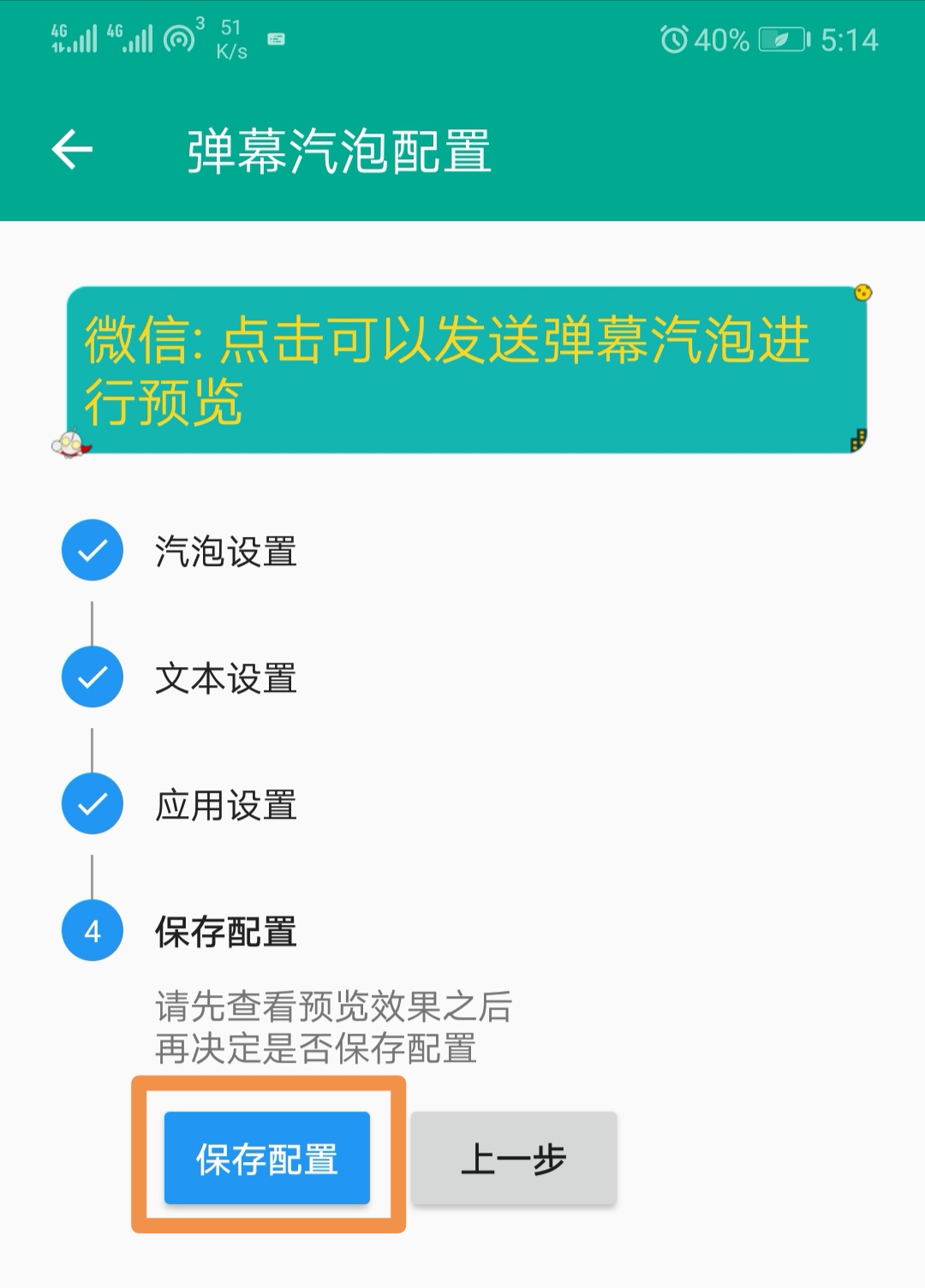Tap the checkmark circle next to 应用设置
The height and width of the screenshot is (1288, 925).
92,805
